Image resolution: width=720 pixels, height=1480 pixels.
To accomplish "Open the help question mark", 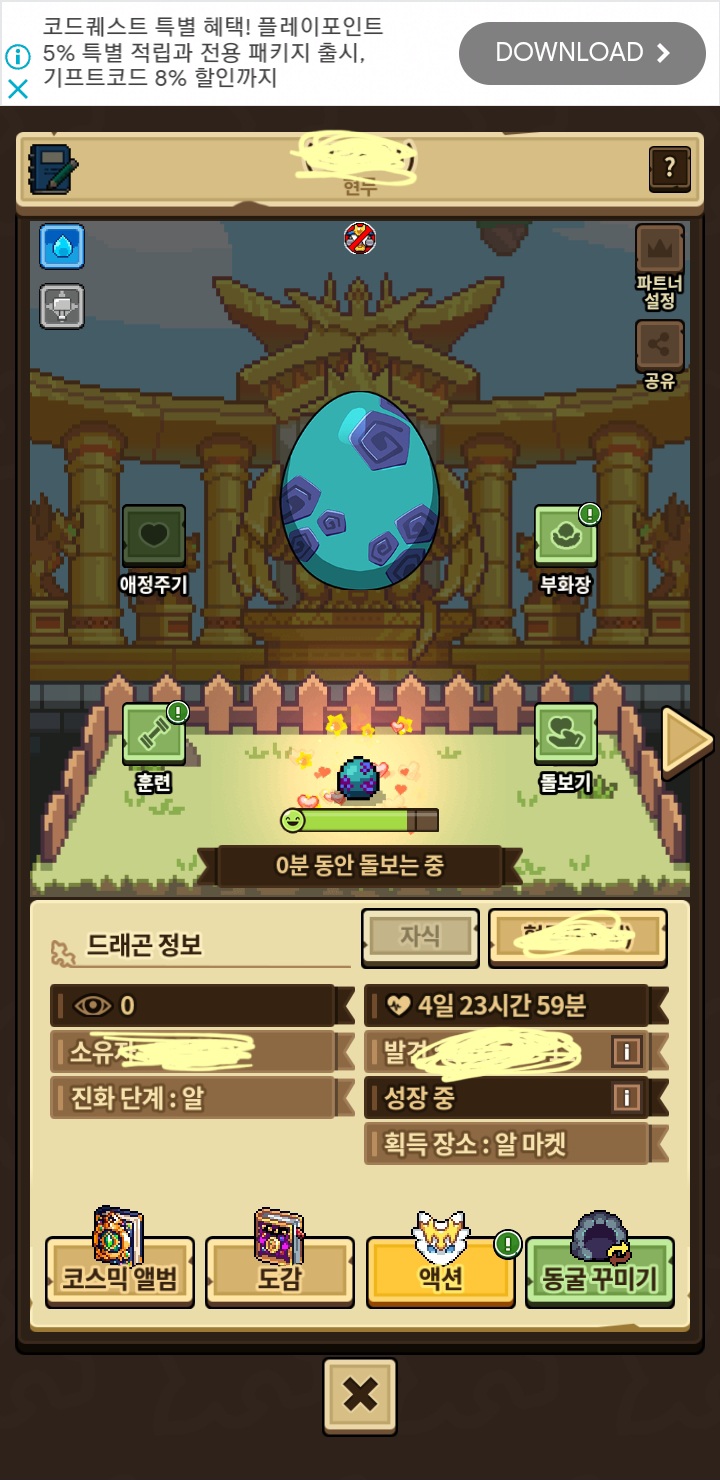I will pyautogui.click(x=669, y=169).
